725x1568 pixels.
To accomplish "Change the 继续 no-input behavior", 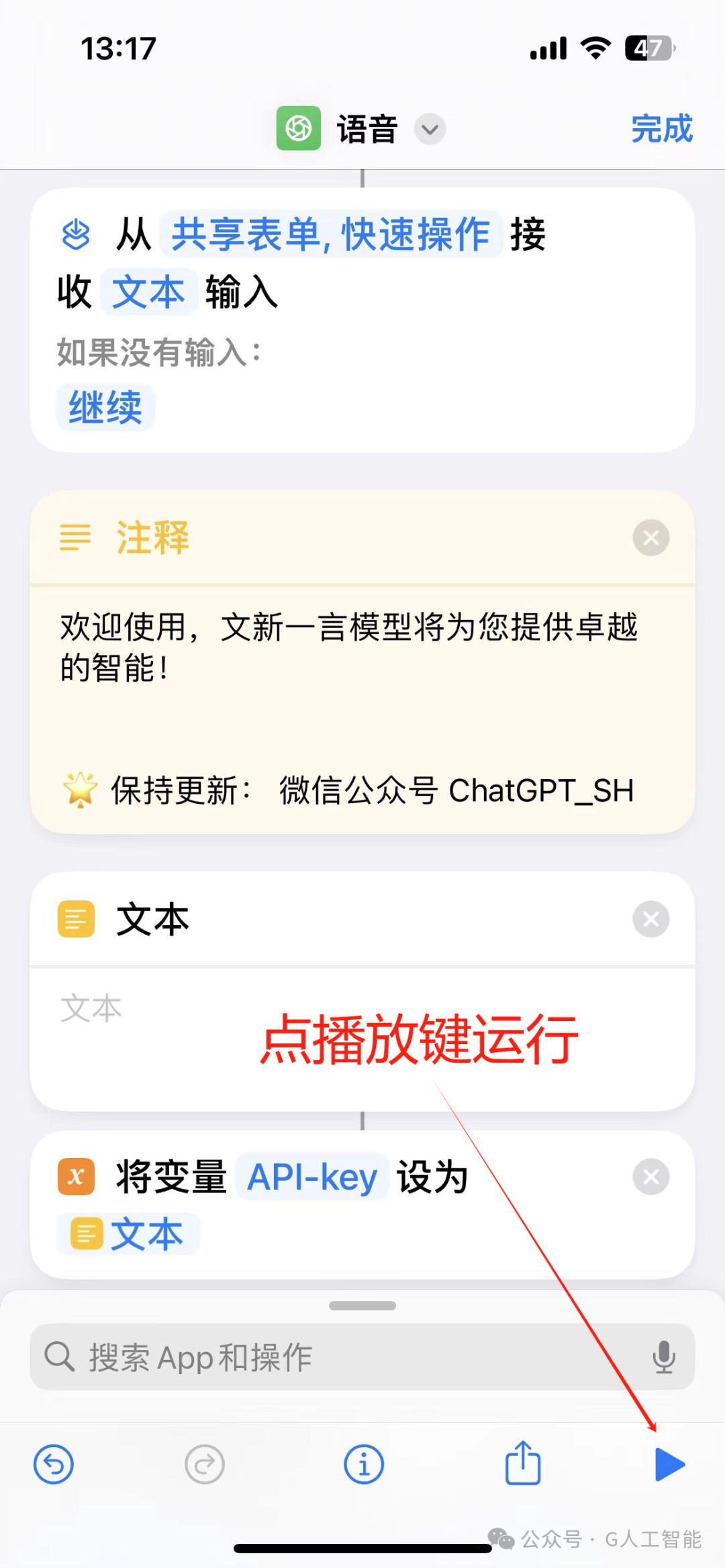I will point(105,407).
